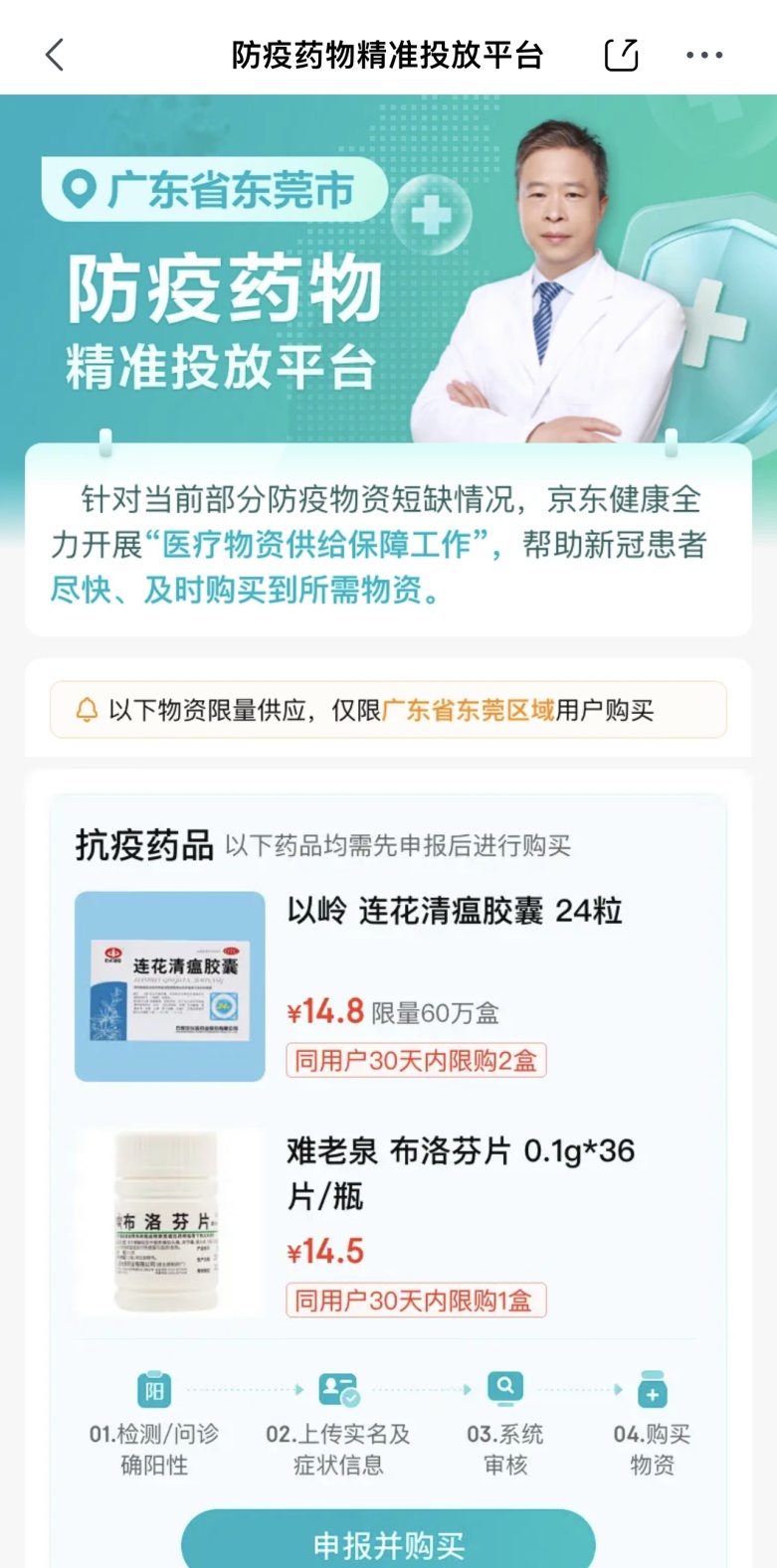
Task: Go back using the top-left arrow
Action: 55,55
